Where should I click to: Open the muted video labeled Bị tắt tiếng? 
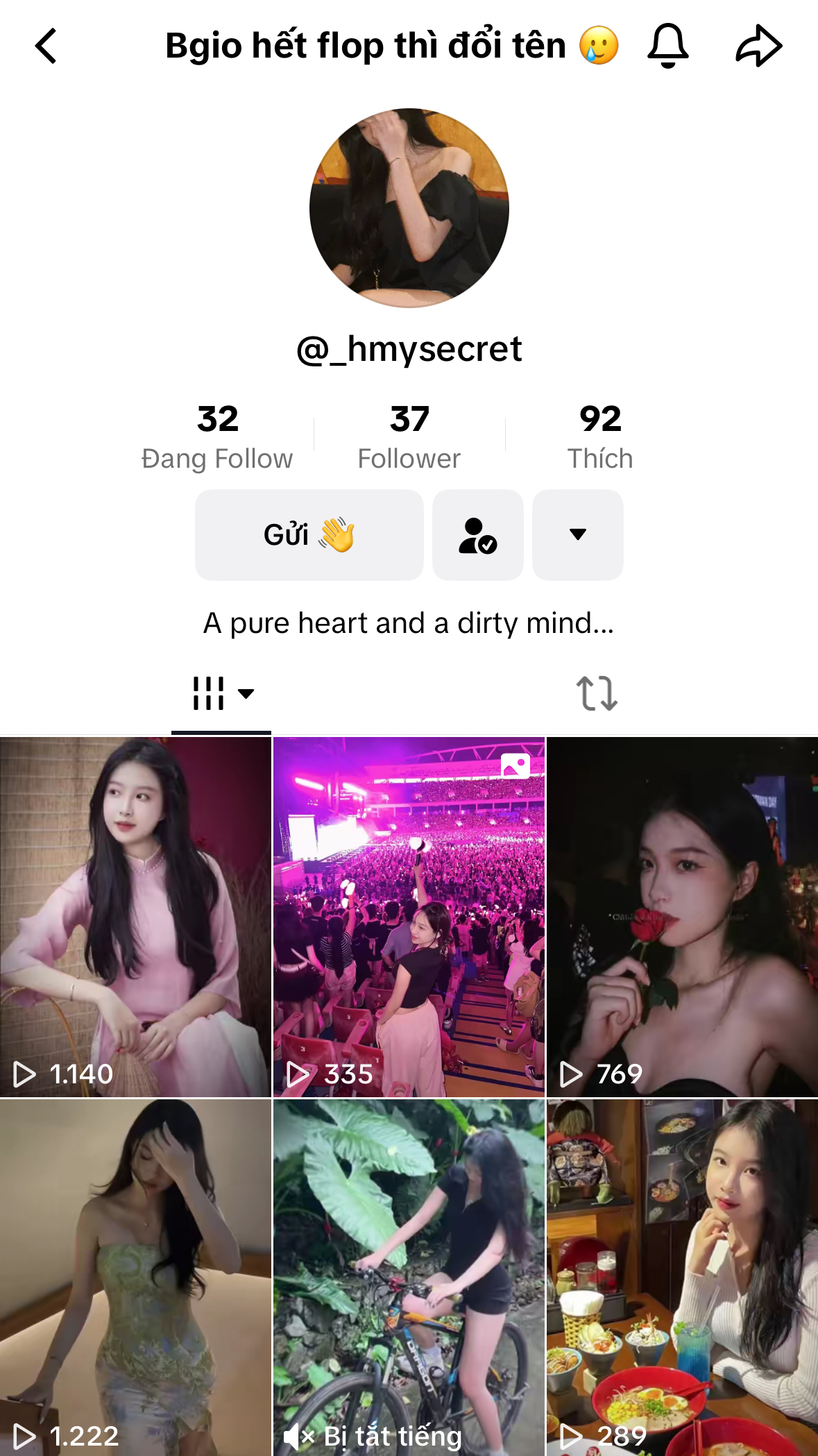(409, 1277)
